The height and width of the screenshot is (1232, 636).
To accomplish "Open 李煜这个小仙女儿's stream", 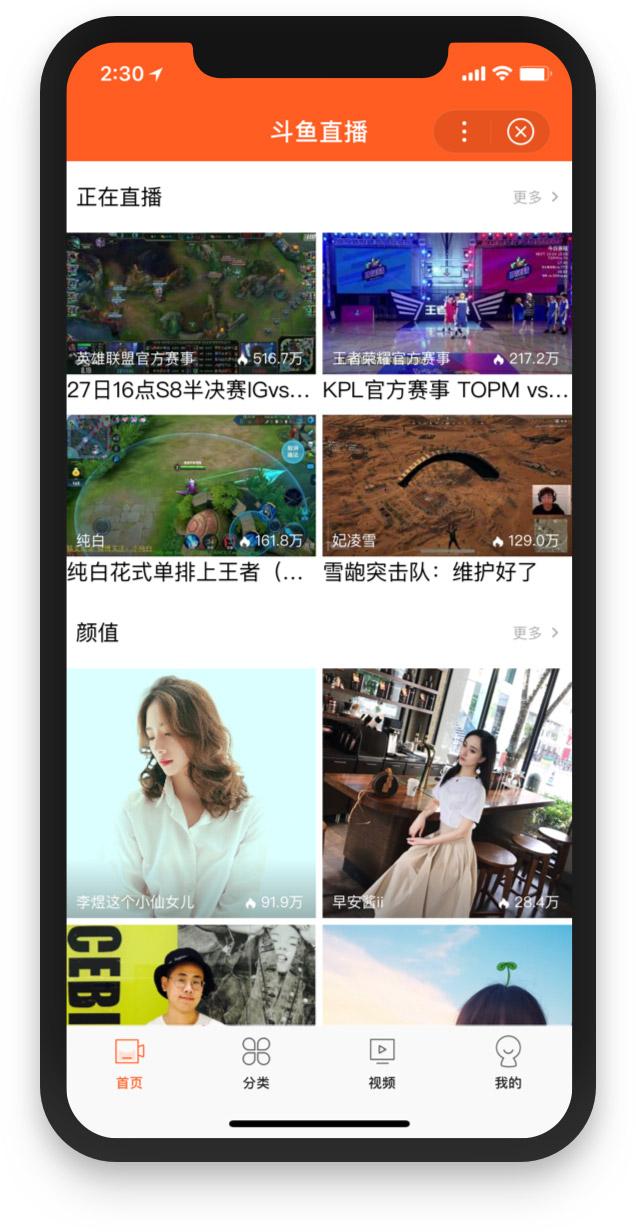I will (x=191, y=792).
